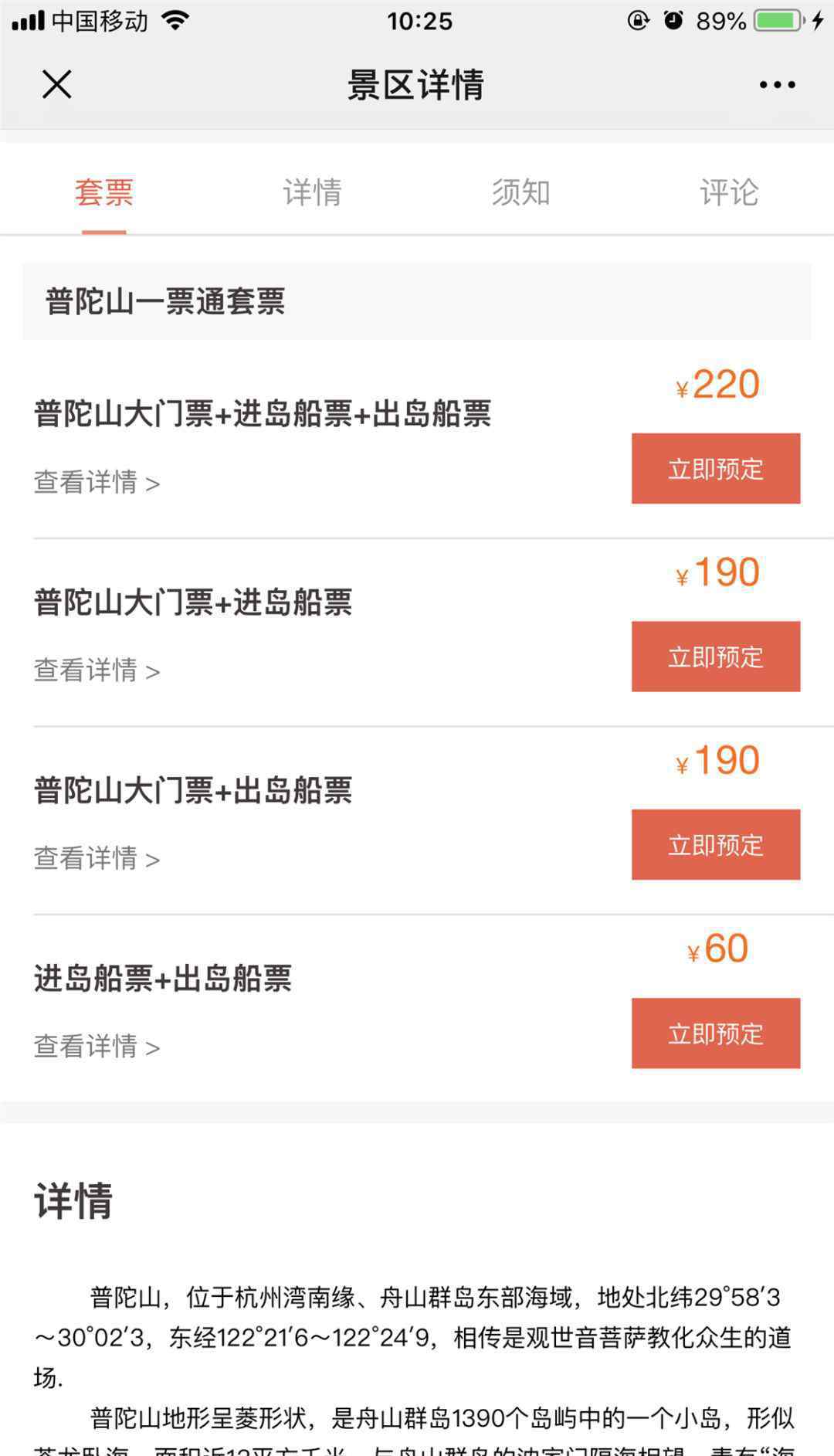This screenshot has height=1456, width=834.
Task: Open 查看详情 under 普陀山大门票+出岛船票
Action: click(97, 858)
